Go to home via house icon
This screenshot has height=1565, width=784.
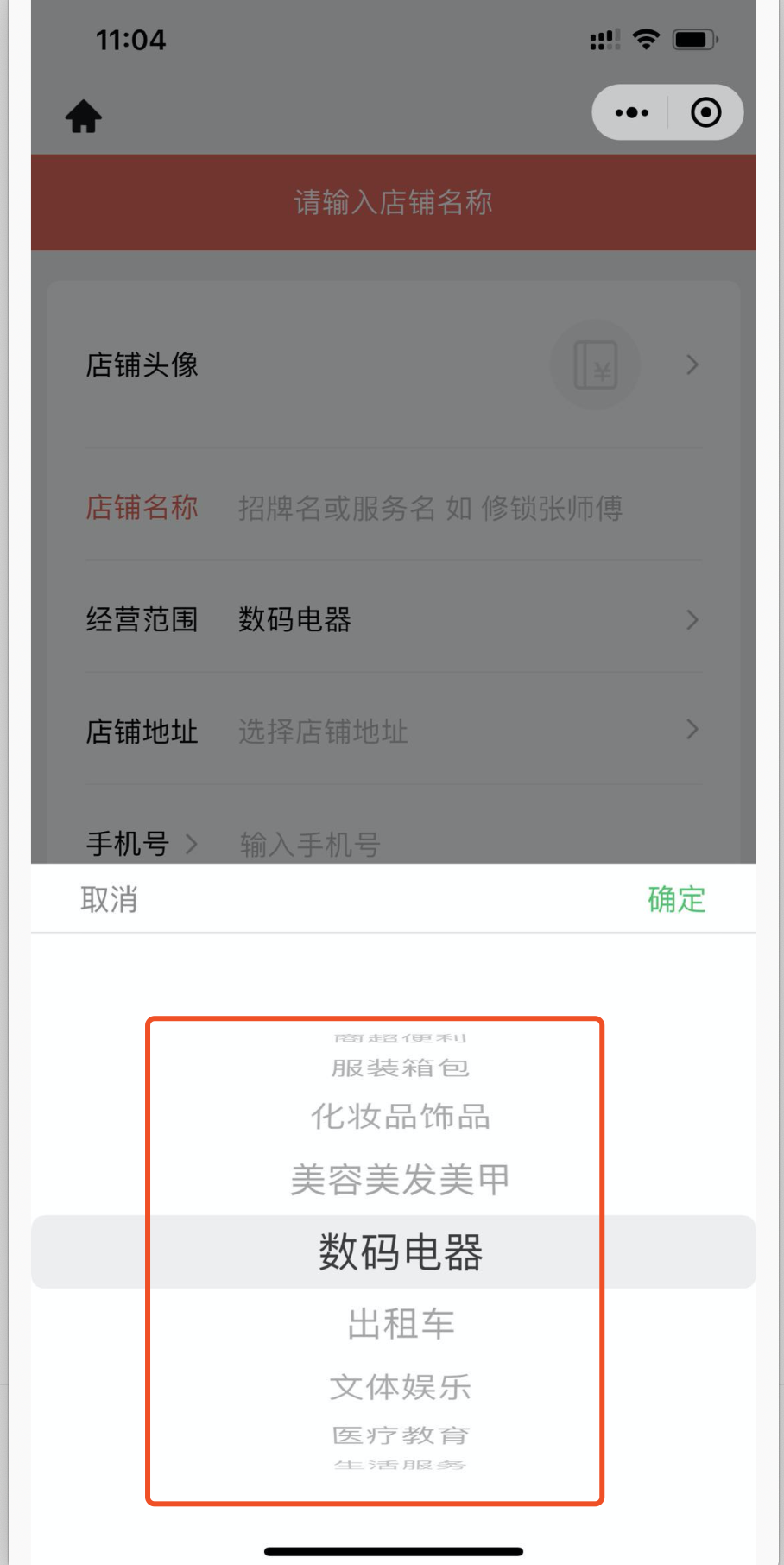pyautogui.click(x=84, y=116)
